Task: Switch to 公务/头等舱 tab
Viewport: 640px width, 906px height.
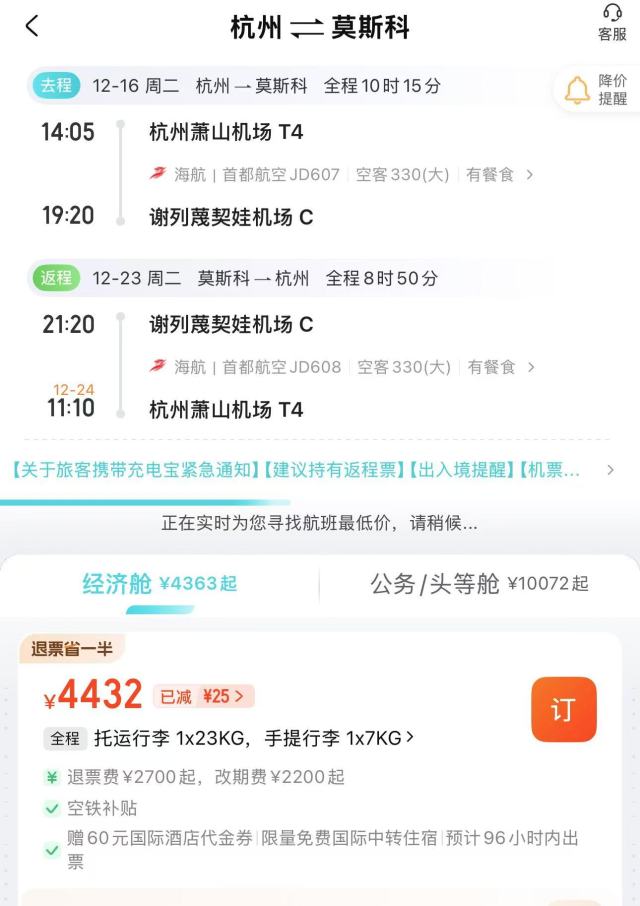Action: [x=479, y=584]
